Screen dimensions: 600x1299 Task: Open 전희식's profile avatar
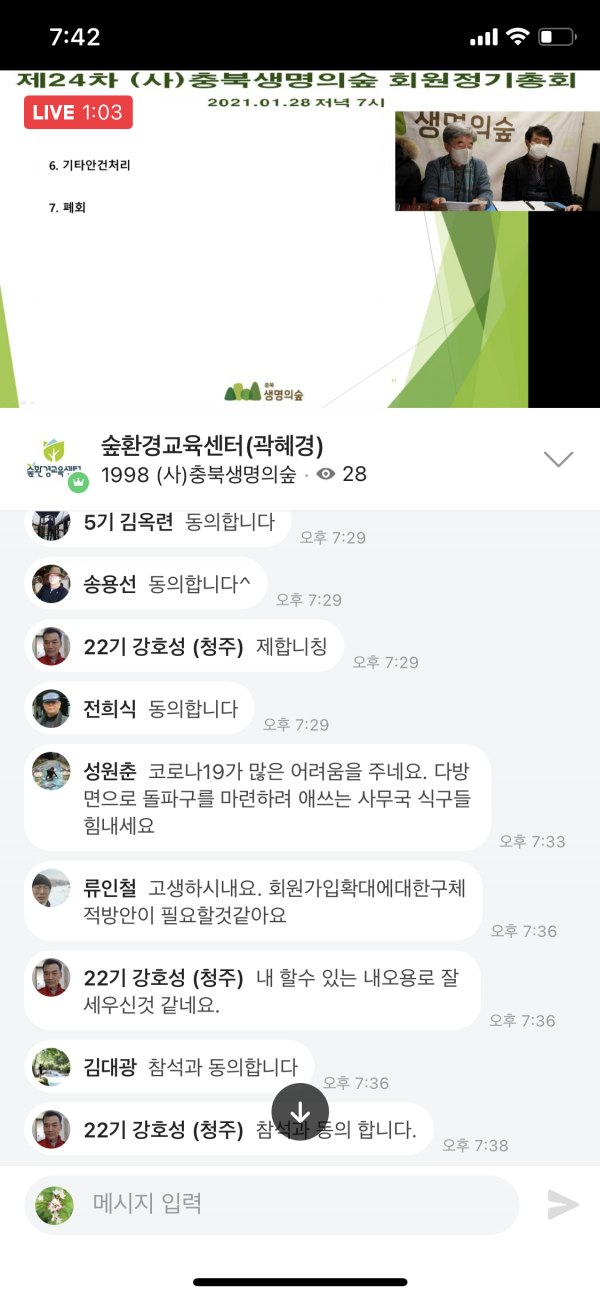51,708
